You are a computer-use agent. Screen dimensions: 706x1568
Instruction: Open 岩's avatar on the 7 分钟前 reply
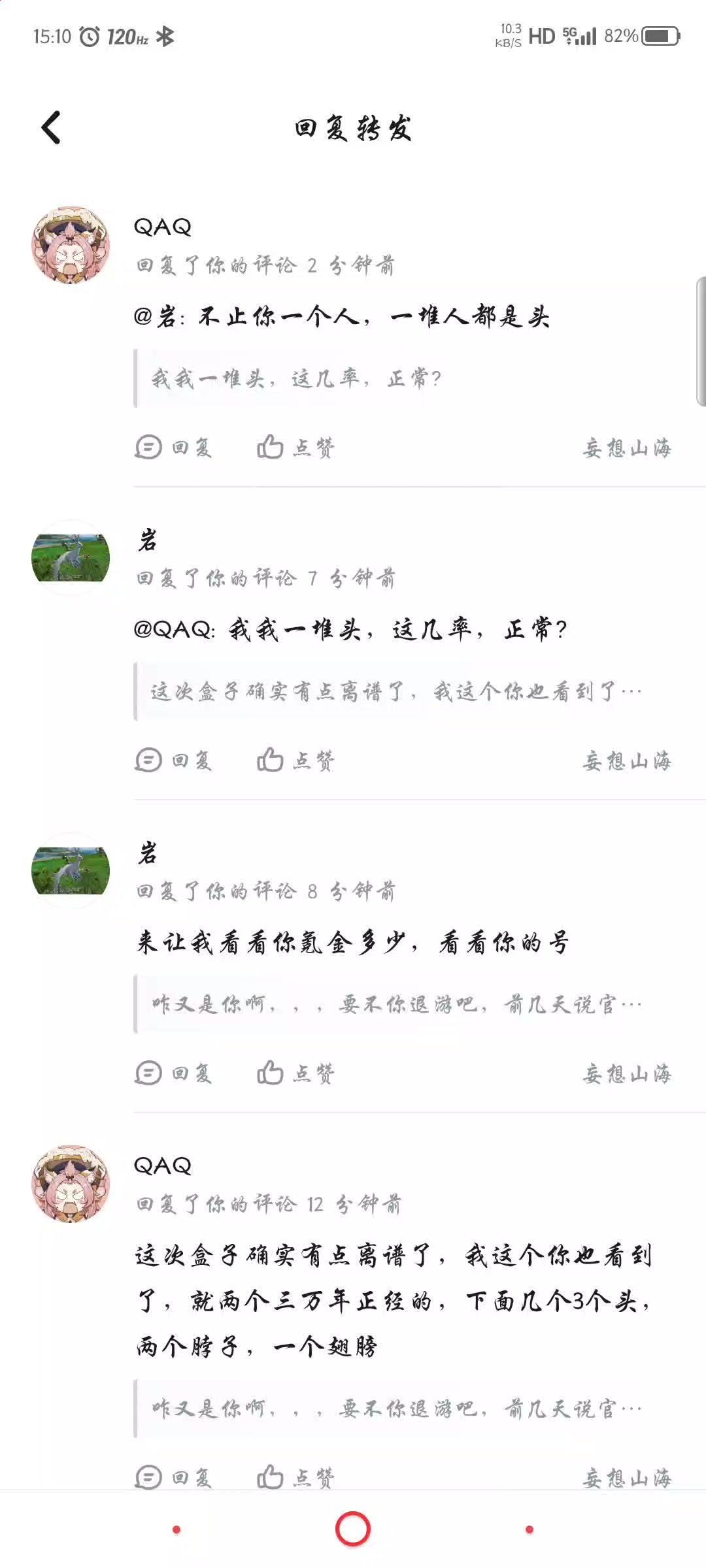[x=71, y=558]
